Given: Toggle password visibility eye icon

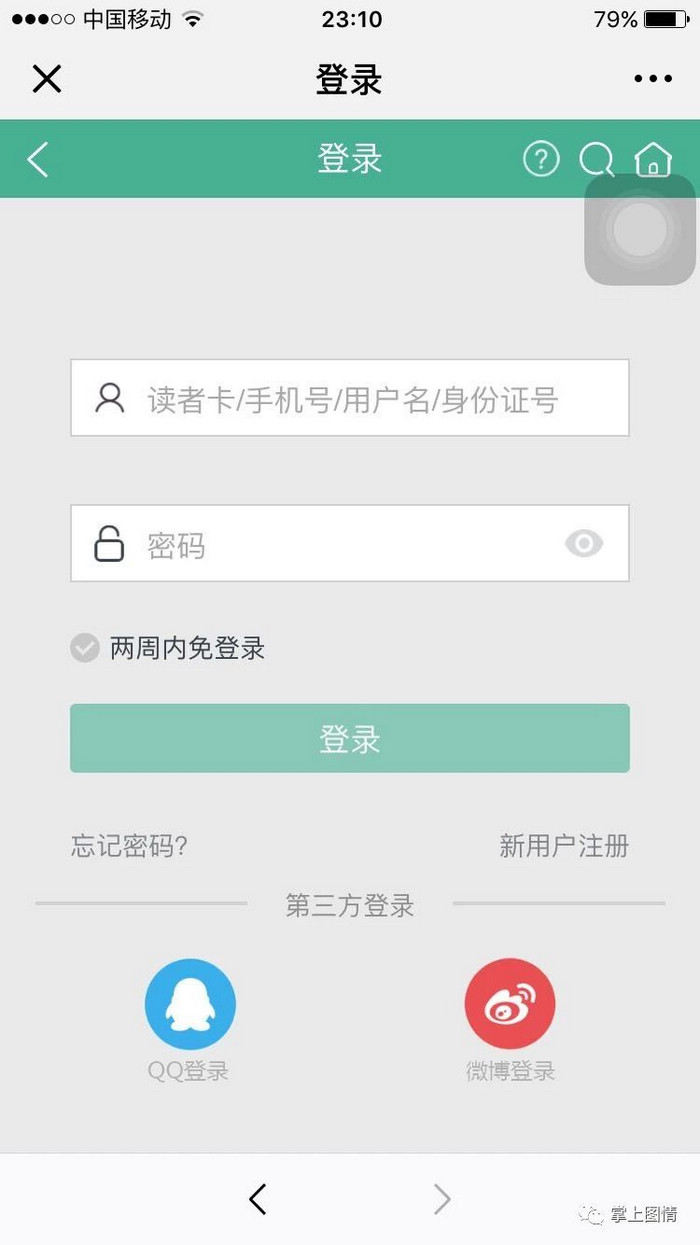Looking at the screenshot, I should pos(584,543).
